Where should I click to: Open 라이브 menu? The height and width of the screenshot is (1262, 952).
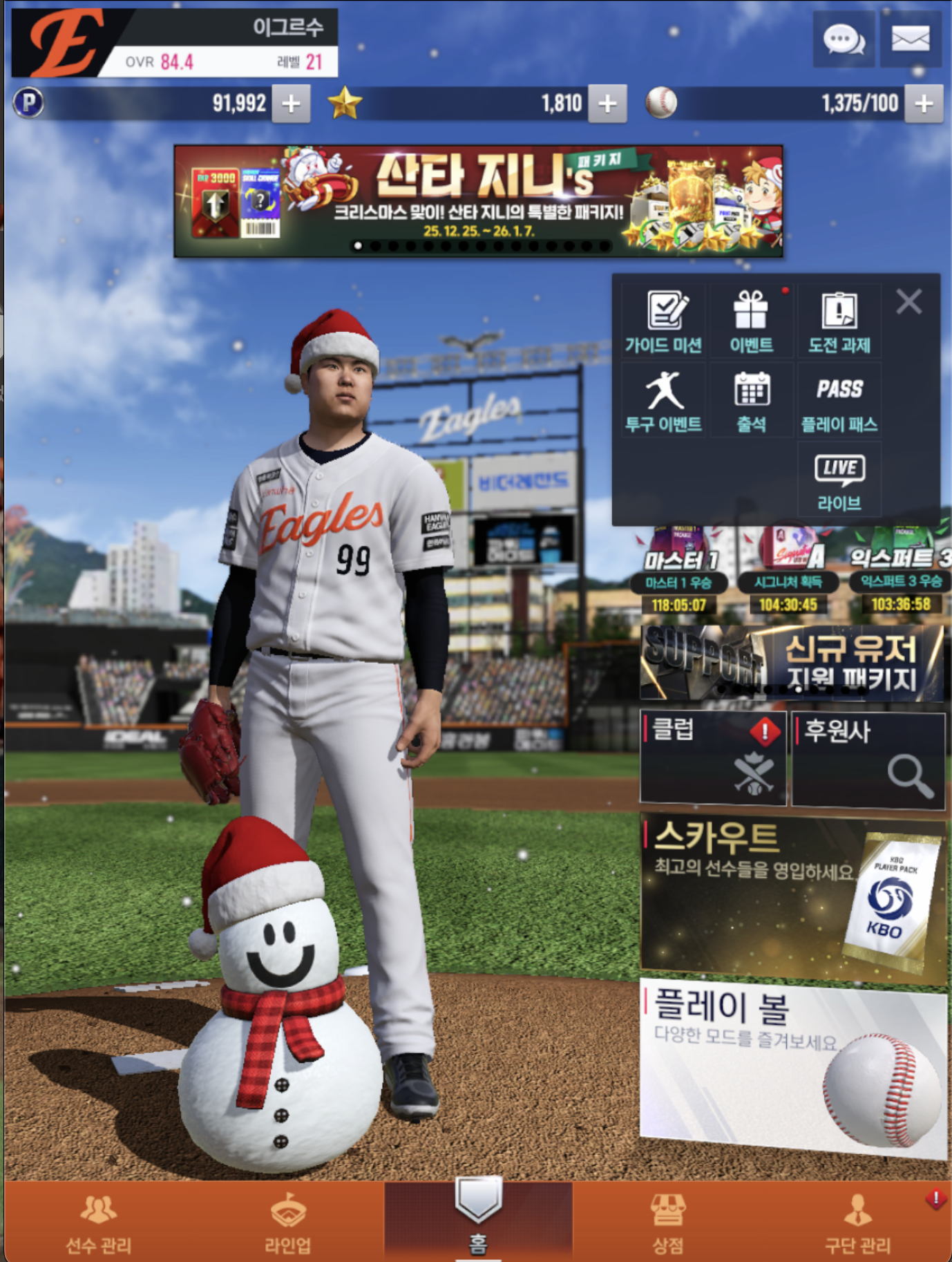click(839, 481)
